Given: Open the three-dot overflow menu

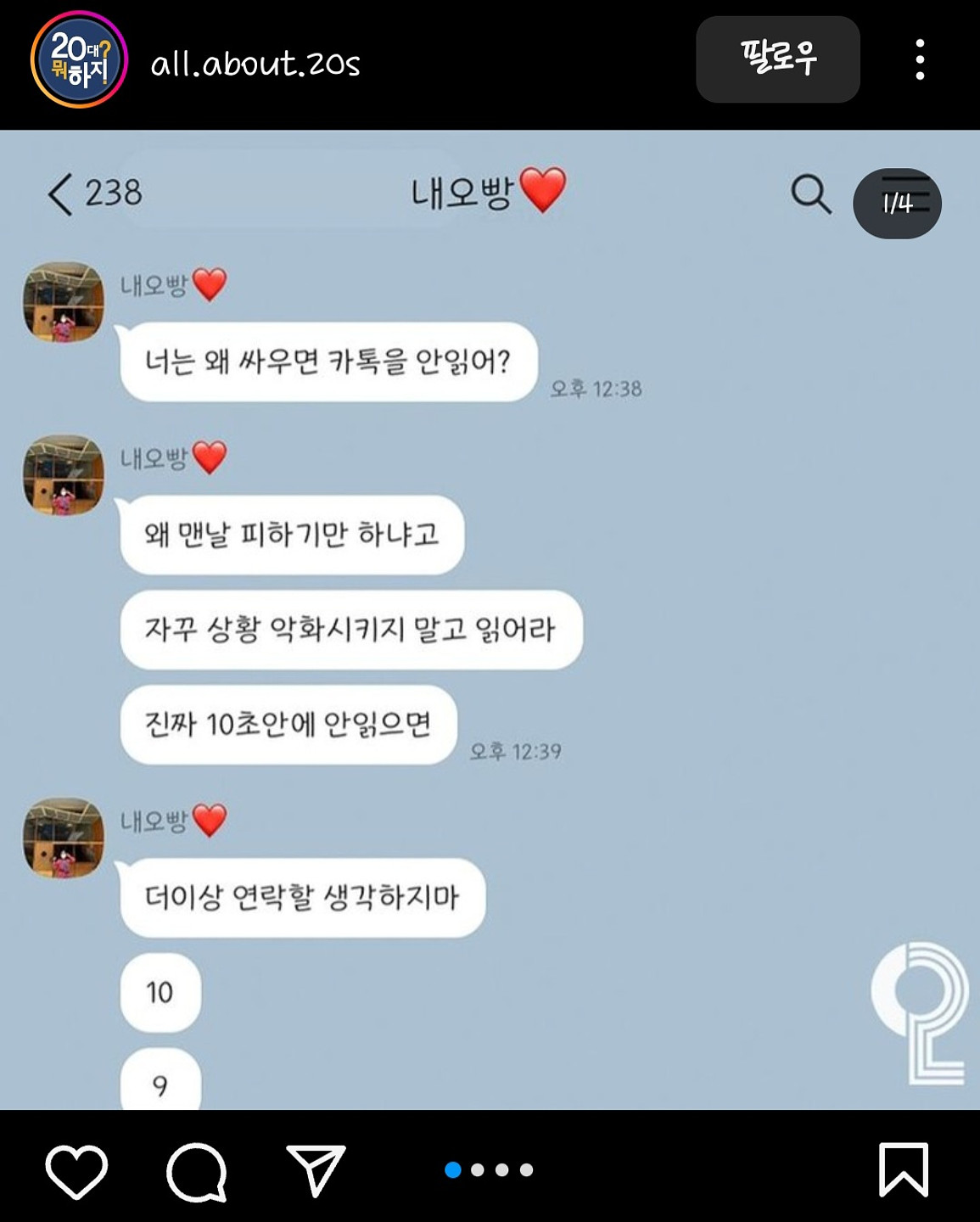Looking at the screenshot, I should [x=920, y=59].
